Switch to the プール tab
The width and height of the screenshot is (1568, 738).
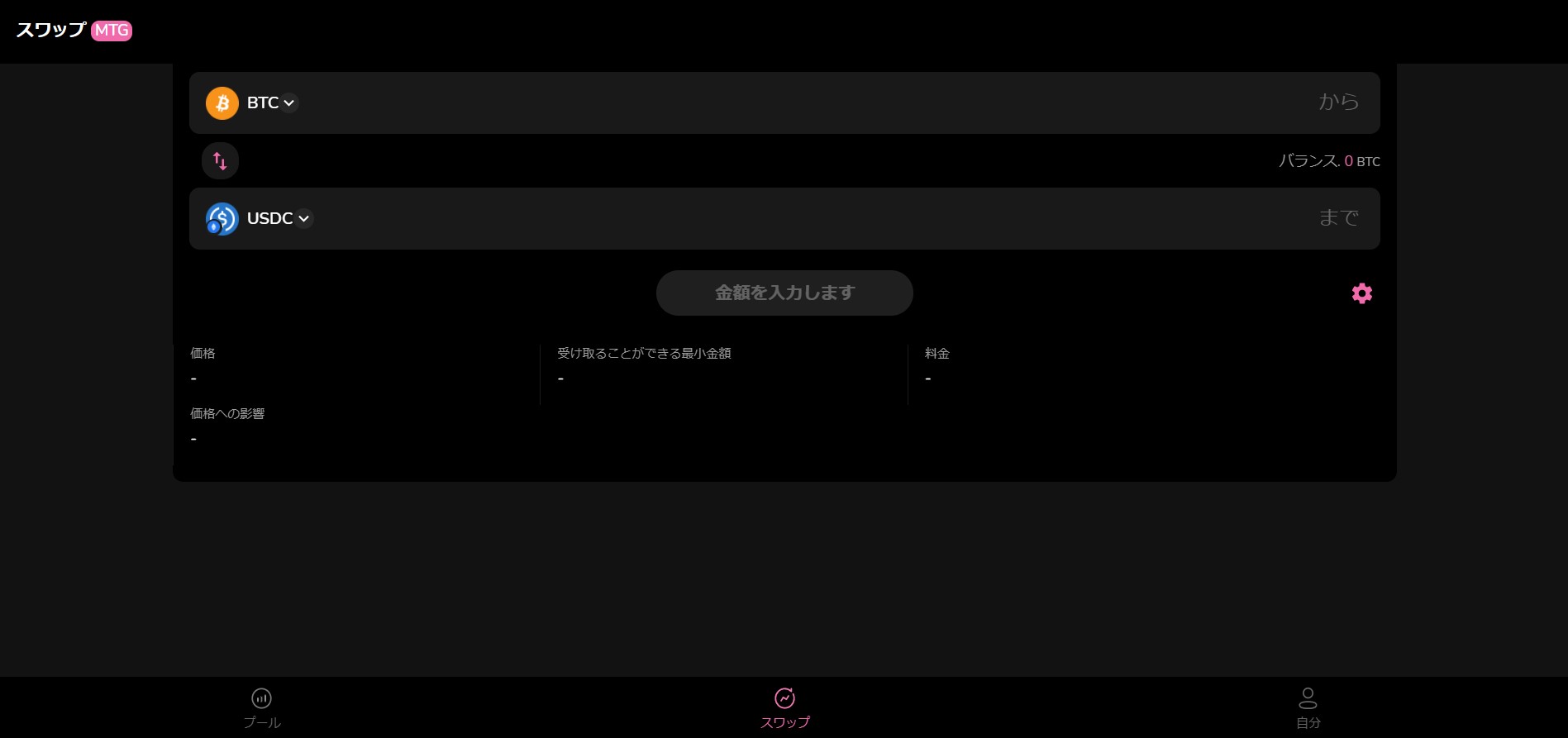pos(261,708)
